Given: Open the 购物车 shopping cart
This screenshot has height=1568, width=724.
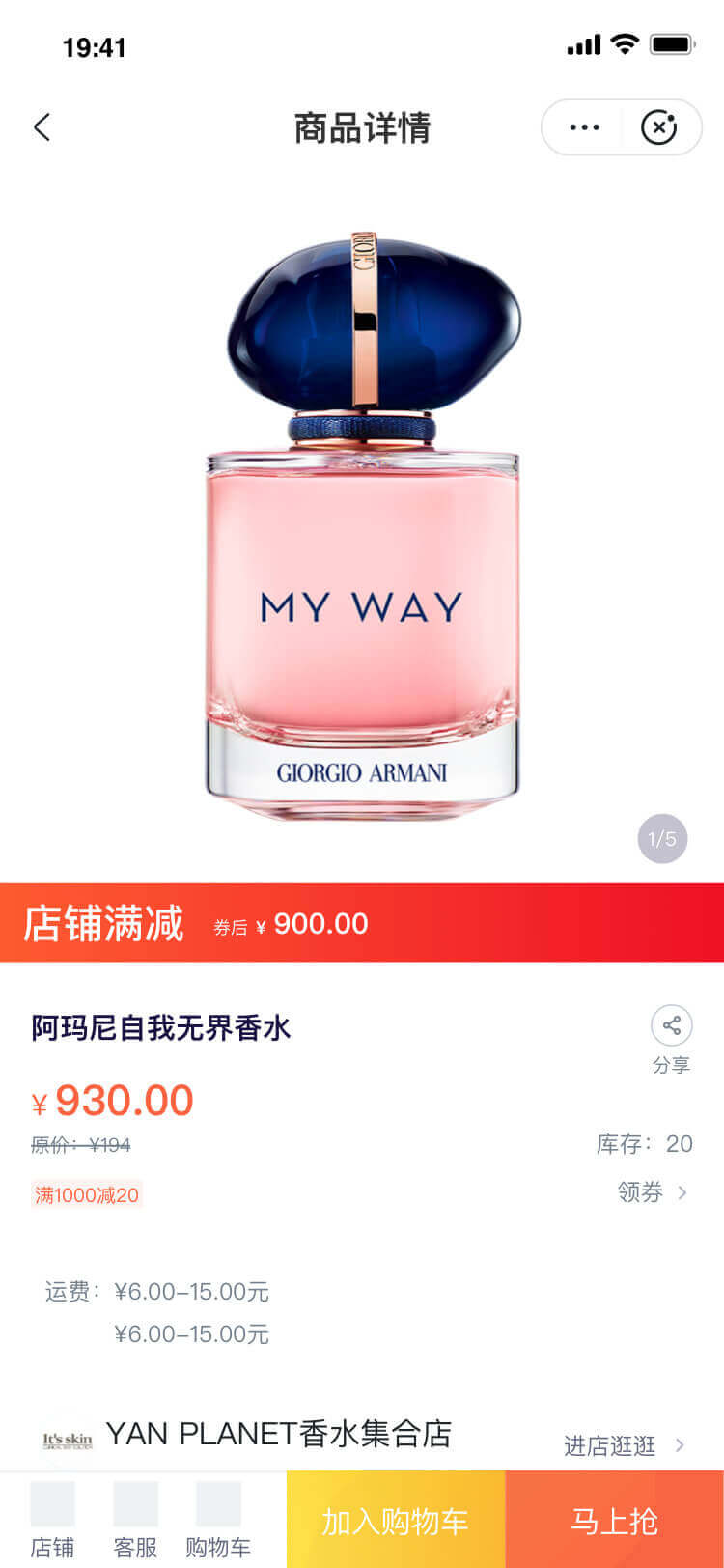Looking at the screenshot, I should (218, 1521).
